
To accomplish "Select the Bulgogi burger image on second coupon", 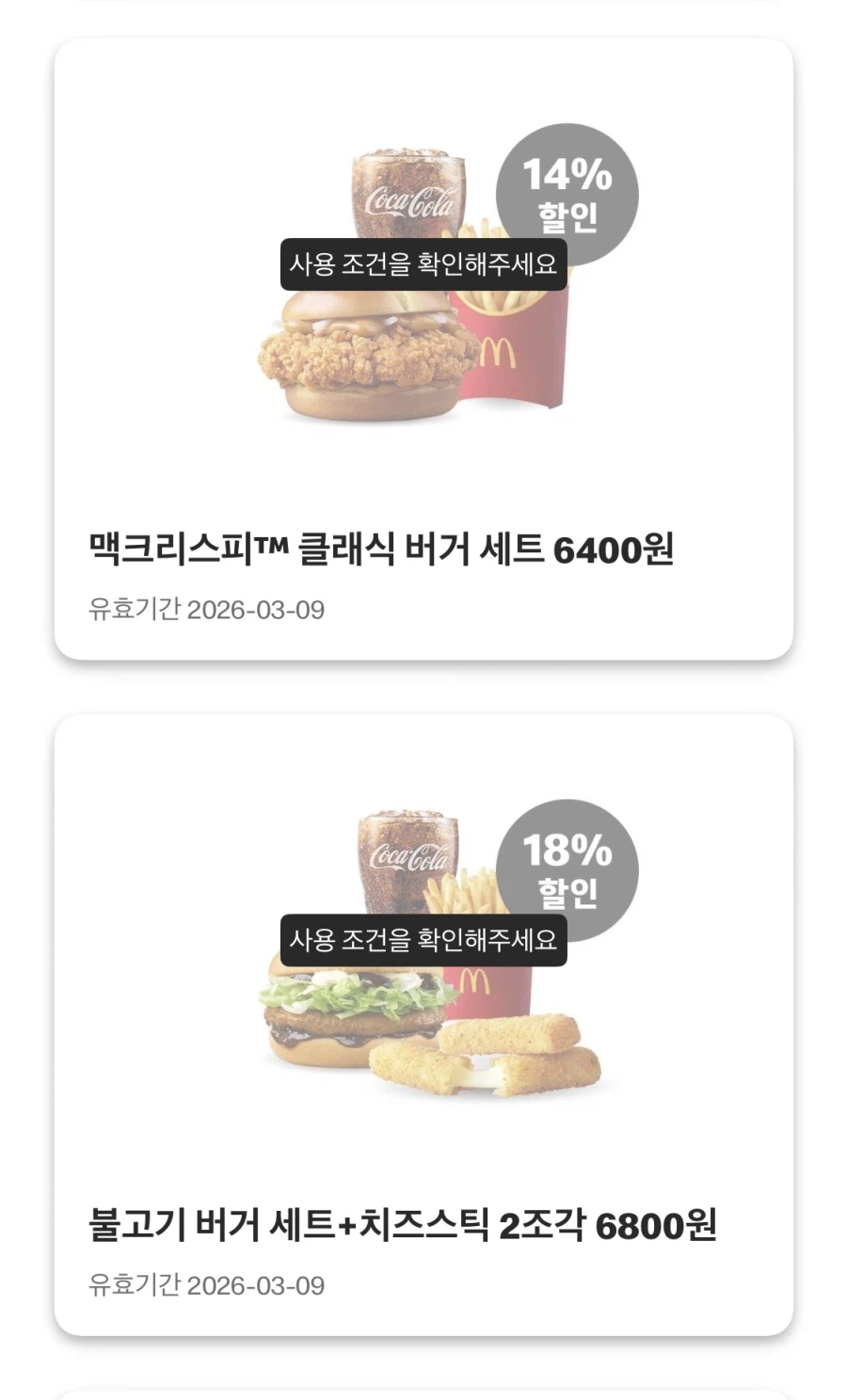I will [x=339, y=1016].
